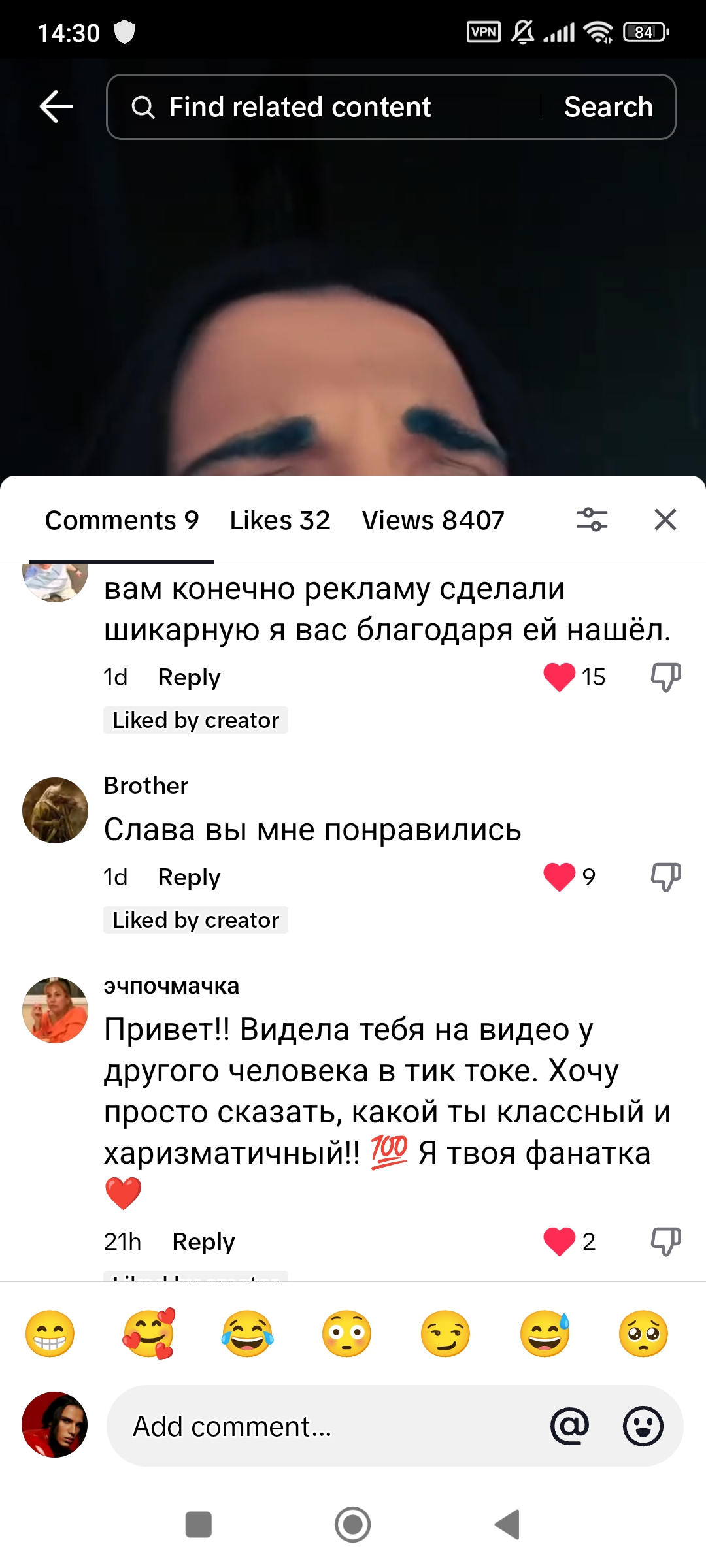Reply to Brother's comment
706x1568 pixels.
click(x=189, y=877)
